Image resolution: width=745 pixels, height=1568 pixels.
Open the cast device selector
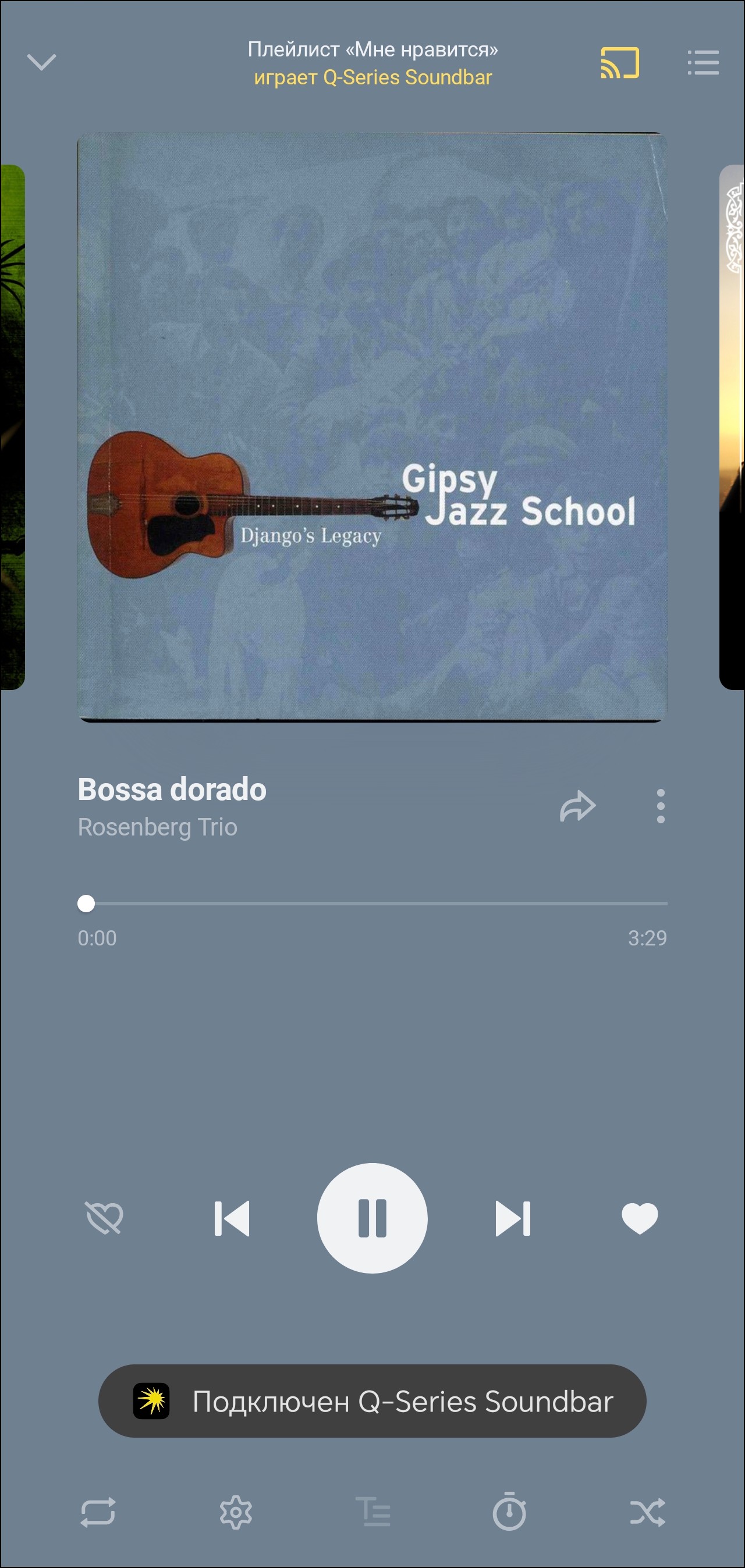pos(619,63)
